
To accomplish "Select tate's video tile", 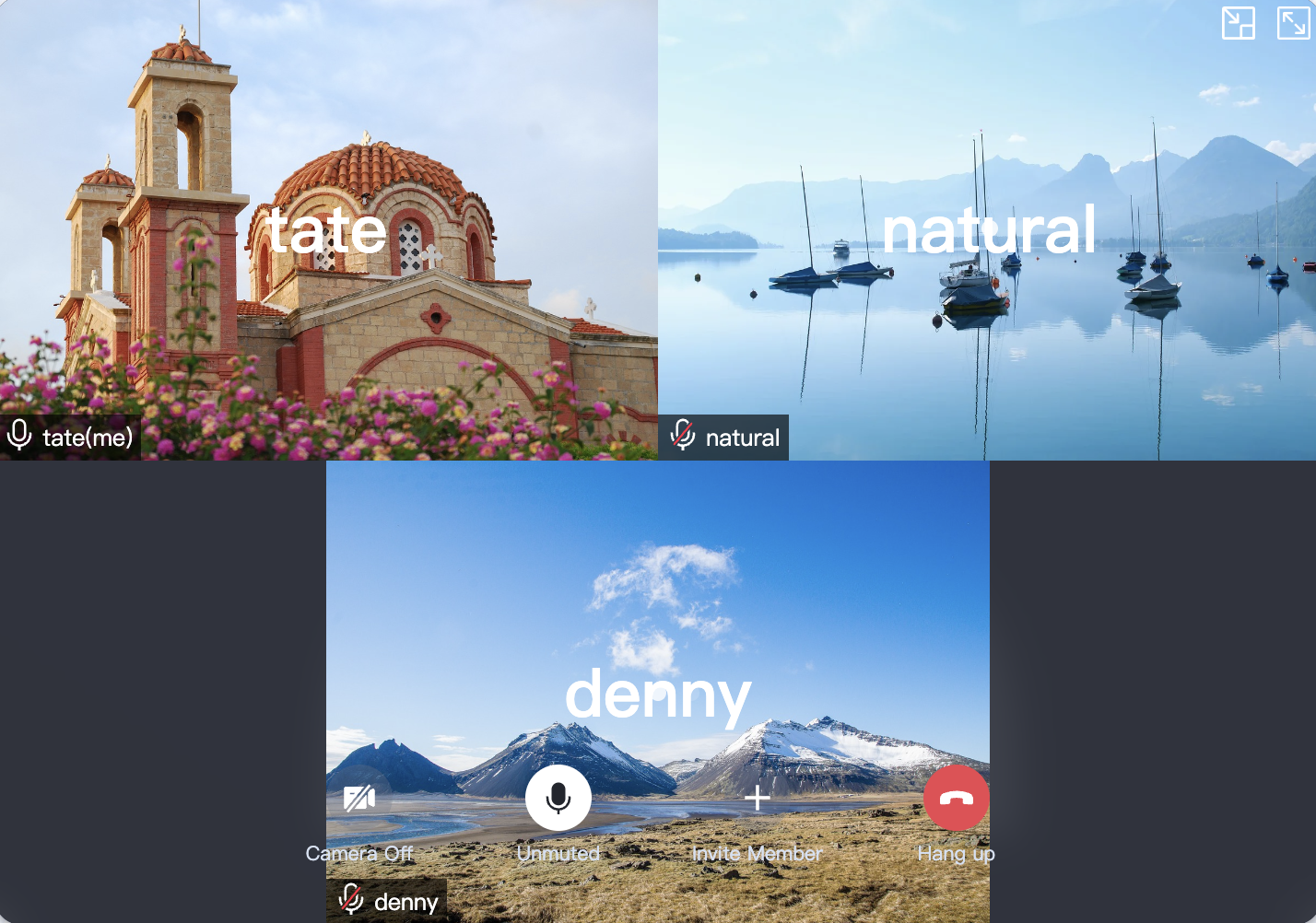I will 328,230.
